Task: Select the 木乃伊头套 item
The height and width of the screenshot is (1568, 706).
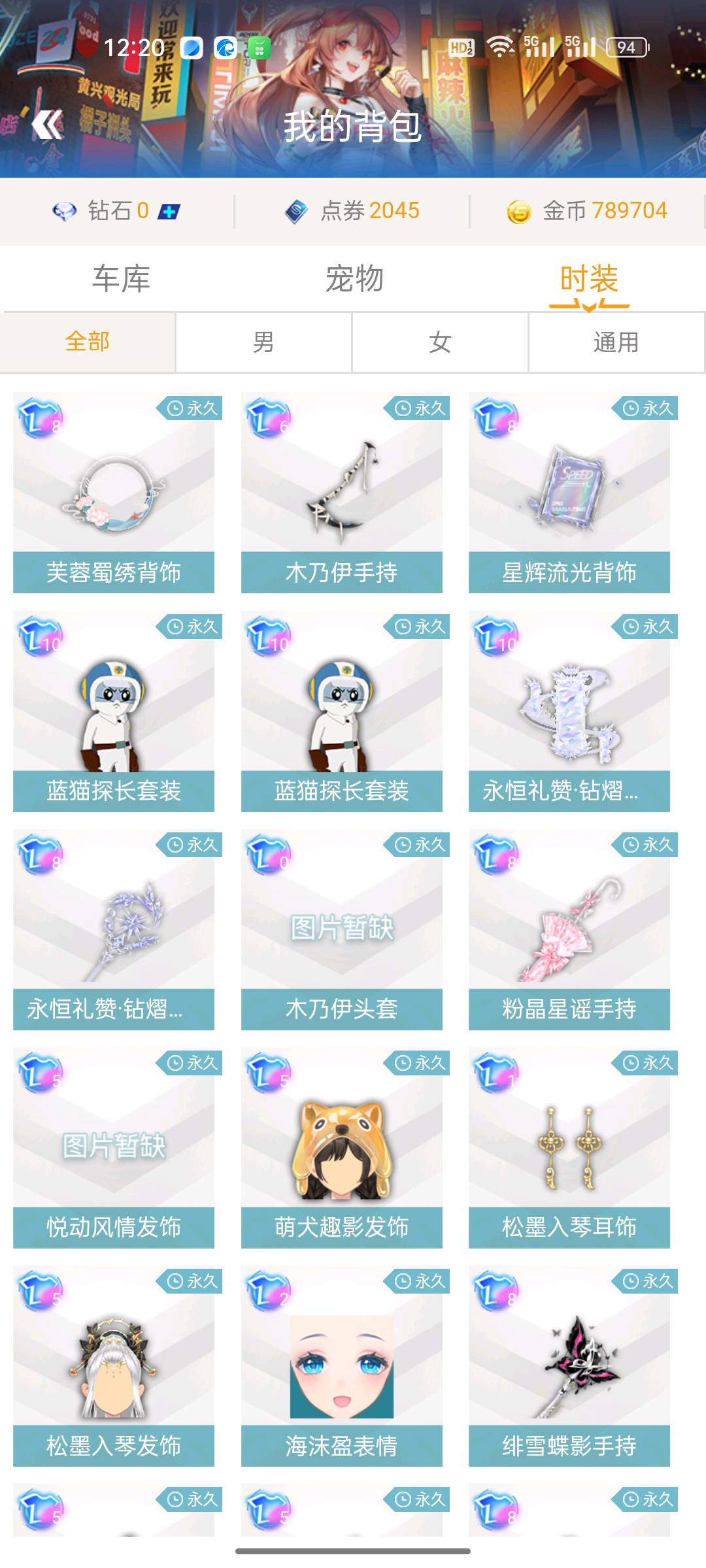Action: (341, 930)
